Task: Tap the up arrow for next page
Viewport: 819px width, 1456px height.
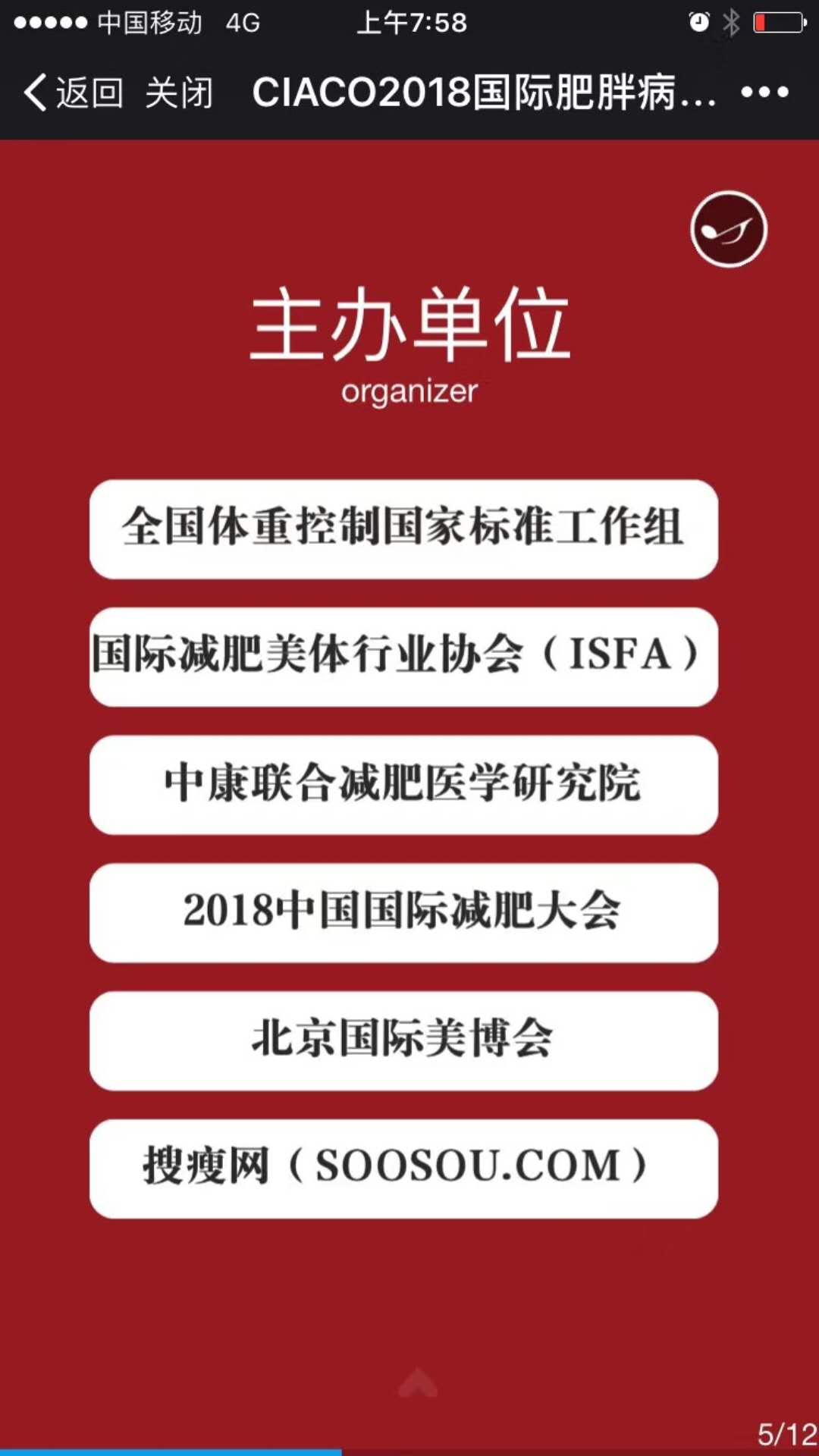Action: pos(418,1383)
